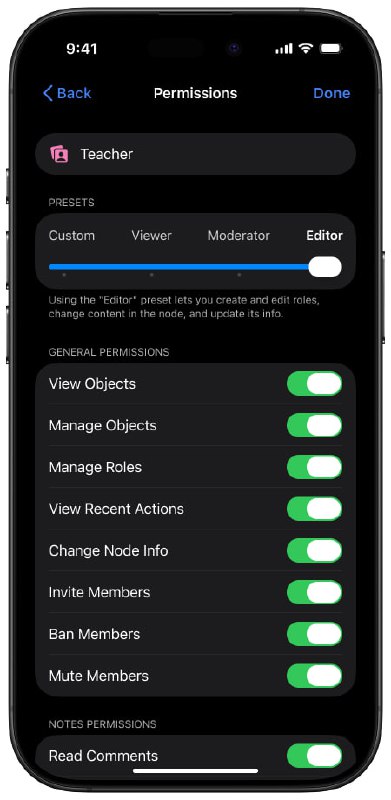Open the Teacher role row
391x800 pixels.
(x=196, y=154)
